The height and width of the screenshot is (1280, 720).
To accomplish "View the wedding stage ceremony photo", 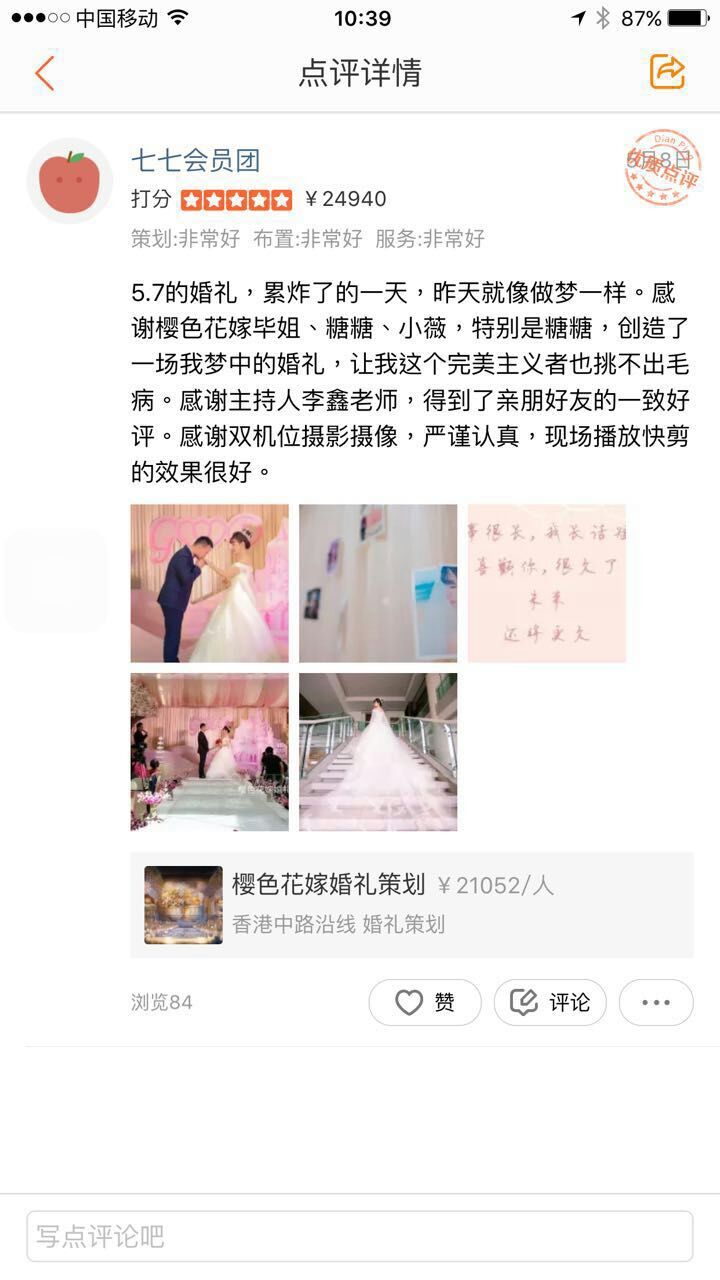I will point(209,752).
